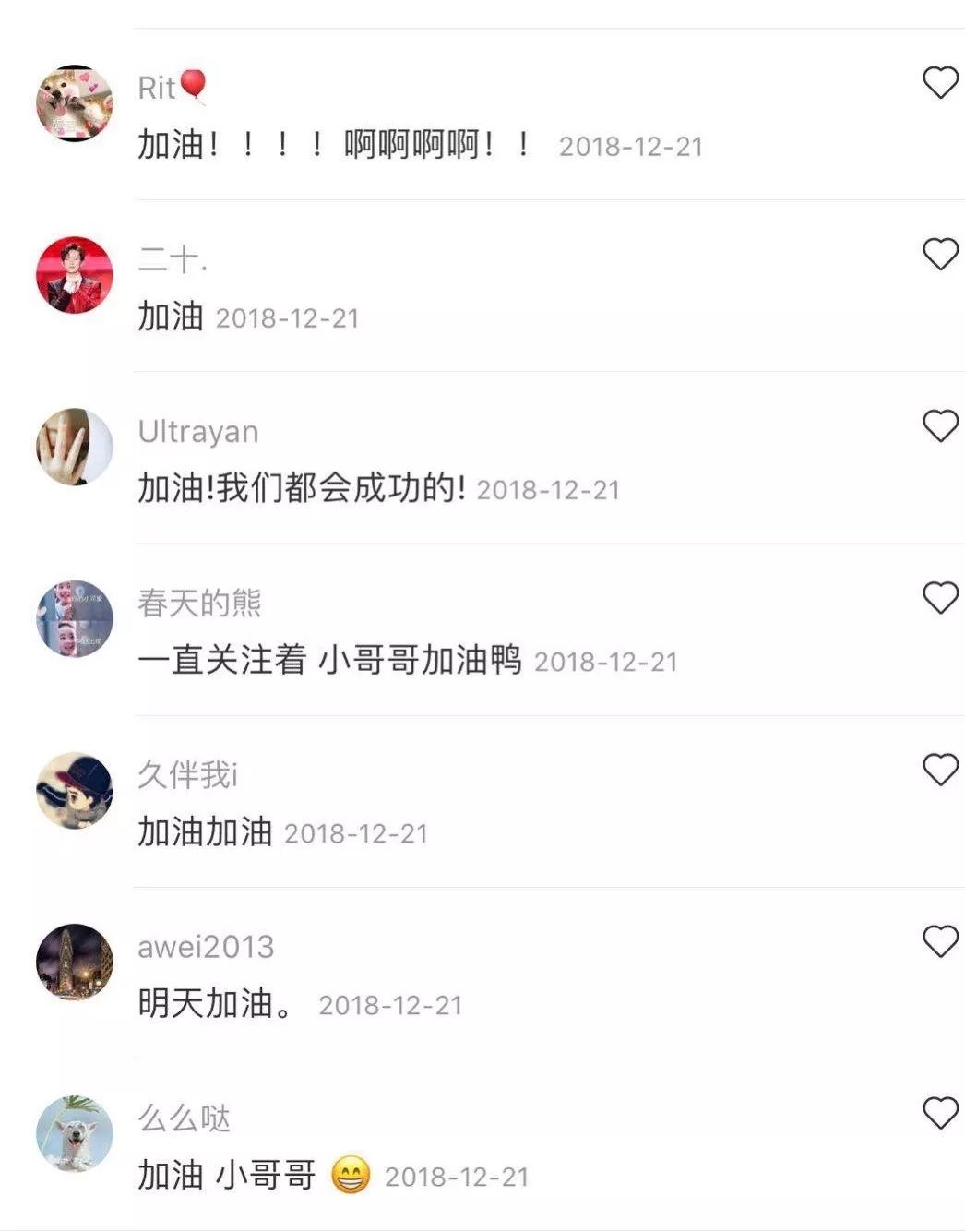Select the 春天的熊 username
Screen dimensions: 965x1232
[199, 604]
